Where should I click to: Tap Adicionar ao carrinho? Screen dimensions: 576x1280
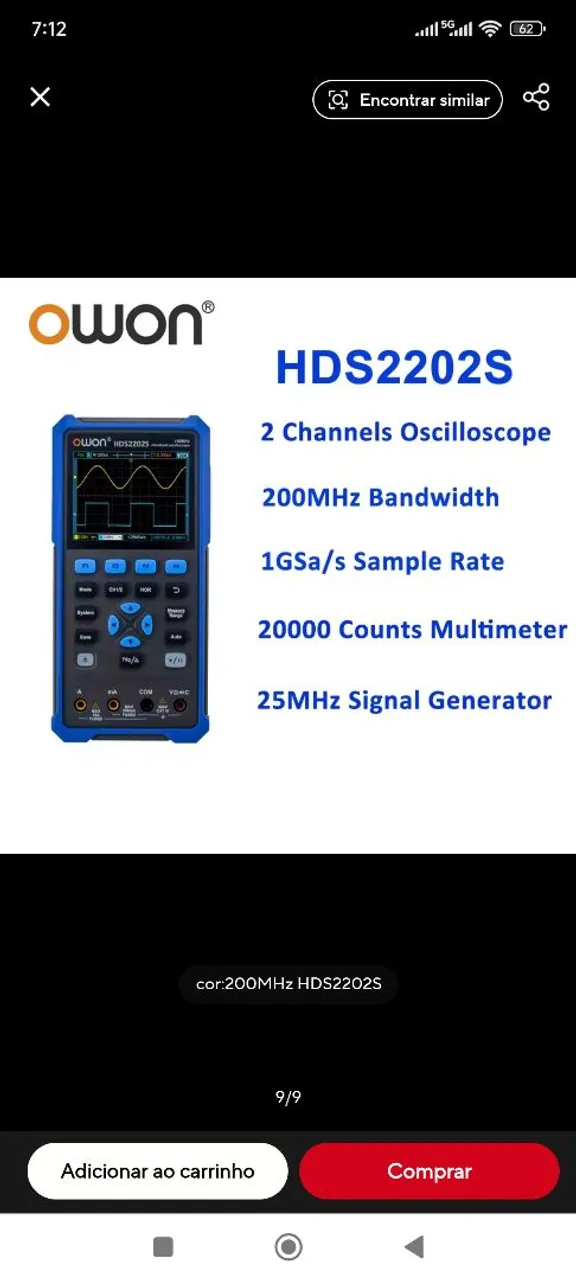[158, 1171]
